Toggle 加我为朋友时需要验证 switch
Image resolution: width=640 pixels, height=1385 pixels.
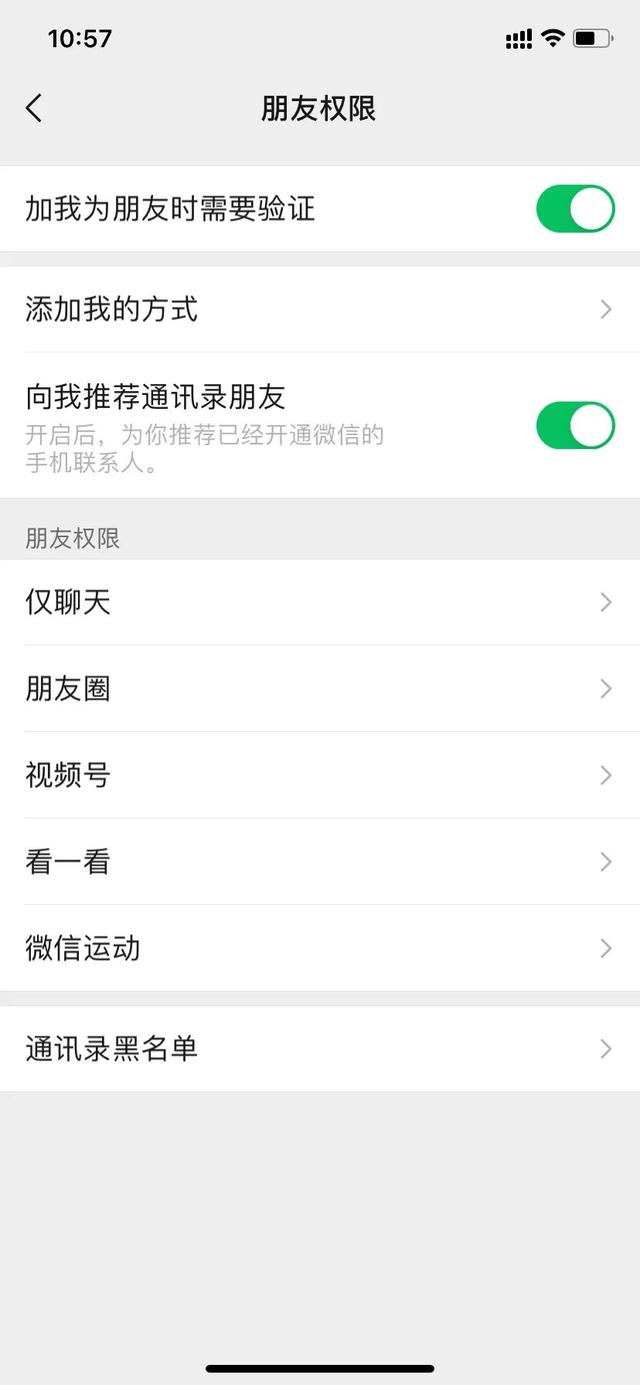pyautogui.click(x=575, y=209)
